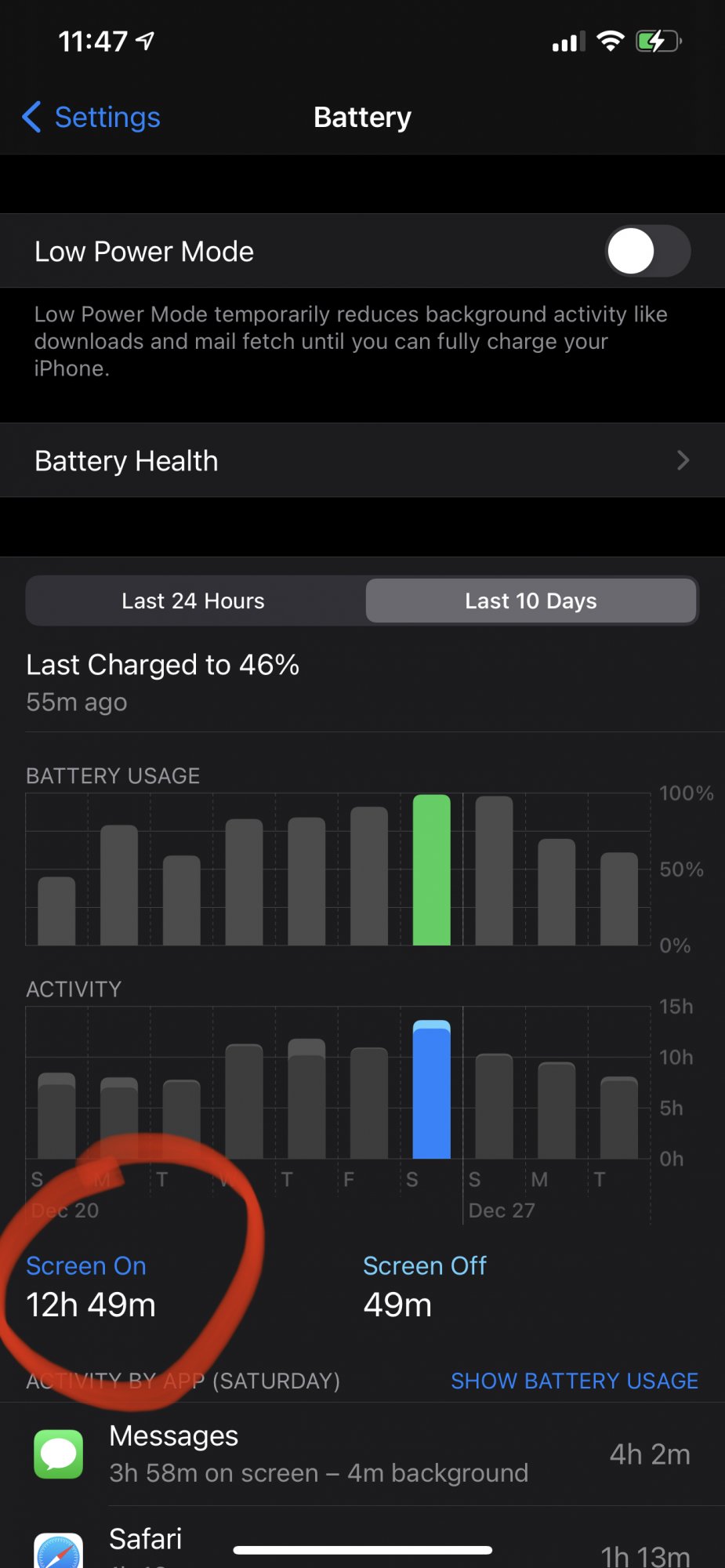Viewport: 725px width, 1568px height.
Task: Open the Messages activity row
Action: [x=362, y=1454]
